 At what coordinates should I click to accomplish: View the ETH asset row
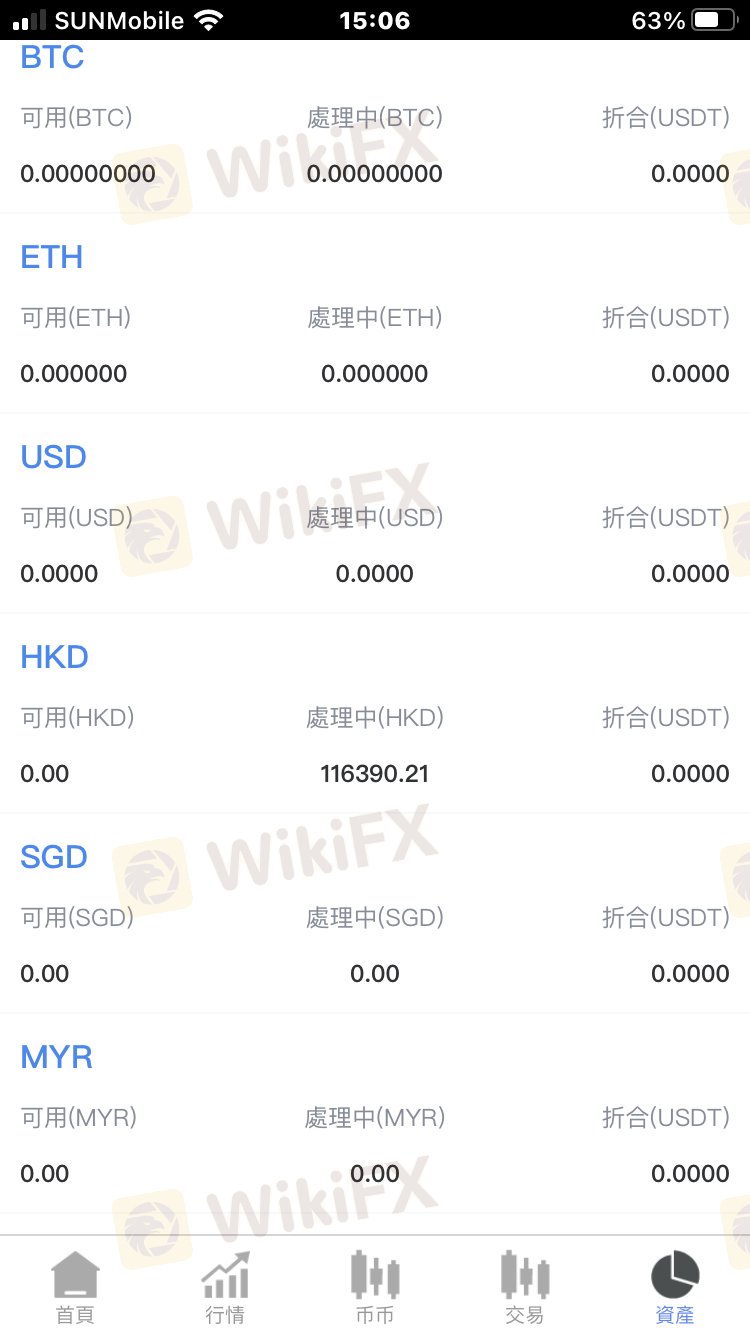point(52,258)
